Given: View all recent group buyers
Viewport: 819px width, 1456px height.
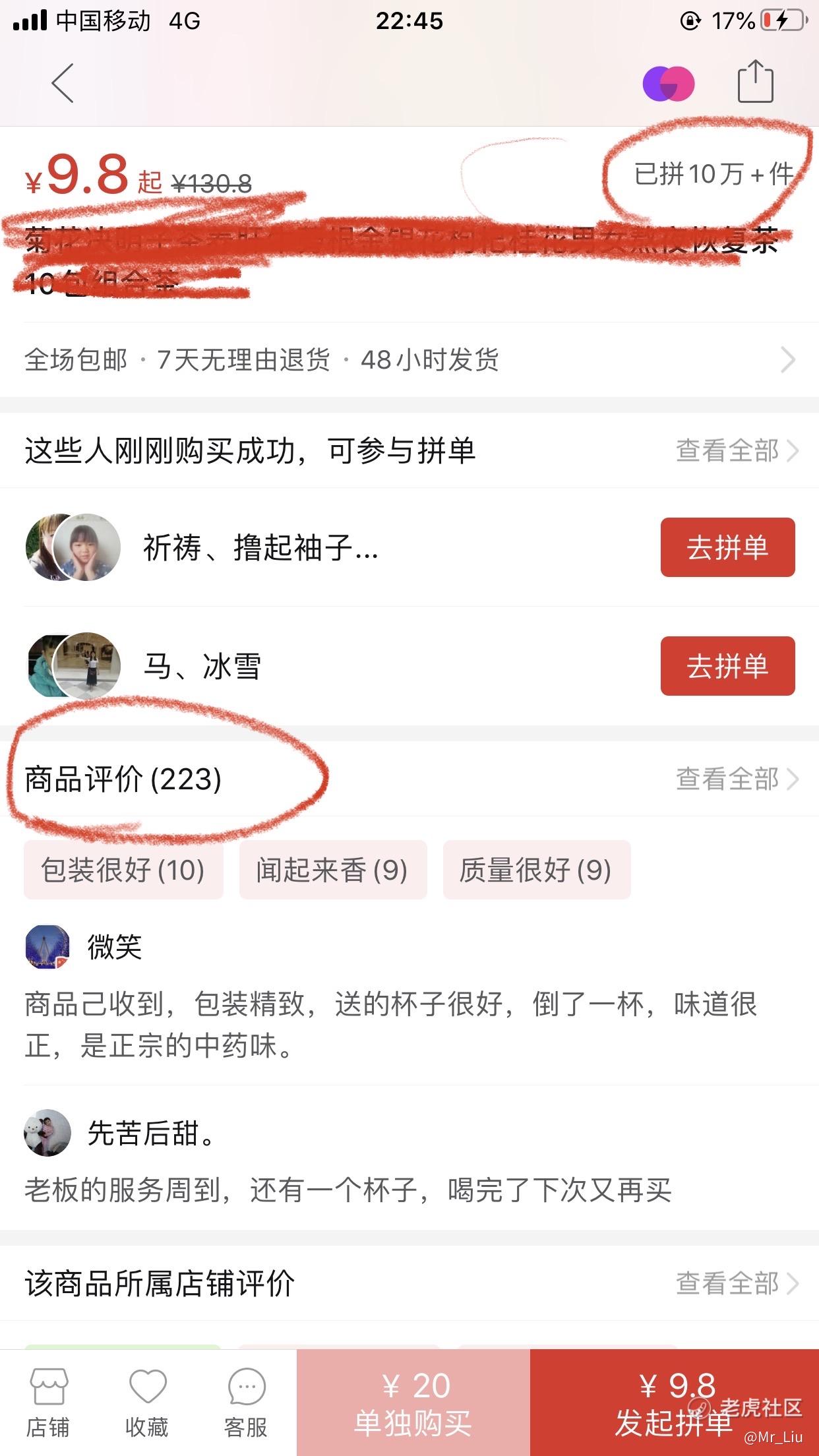Looking at the screenshot, I should 736,451.
